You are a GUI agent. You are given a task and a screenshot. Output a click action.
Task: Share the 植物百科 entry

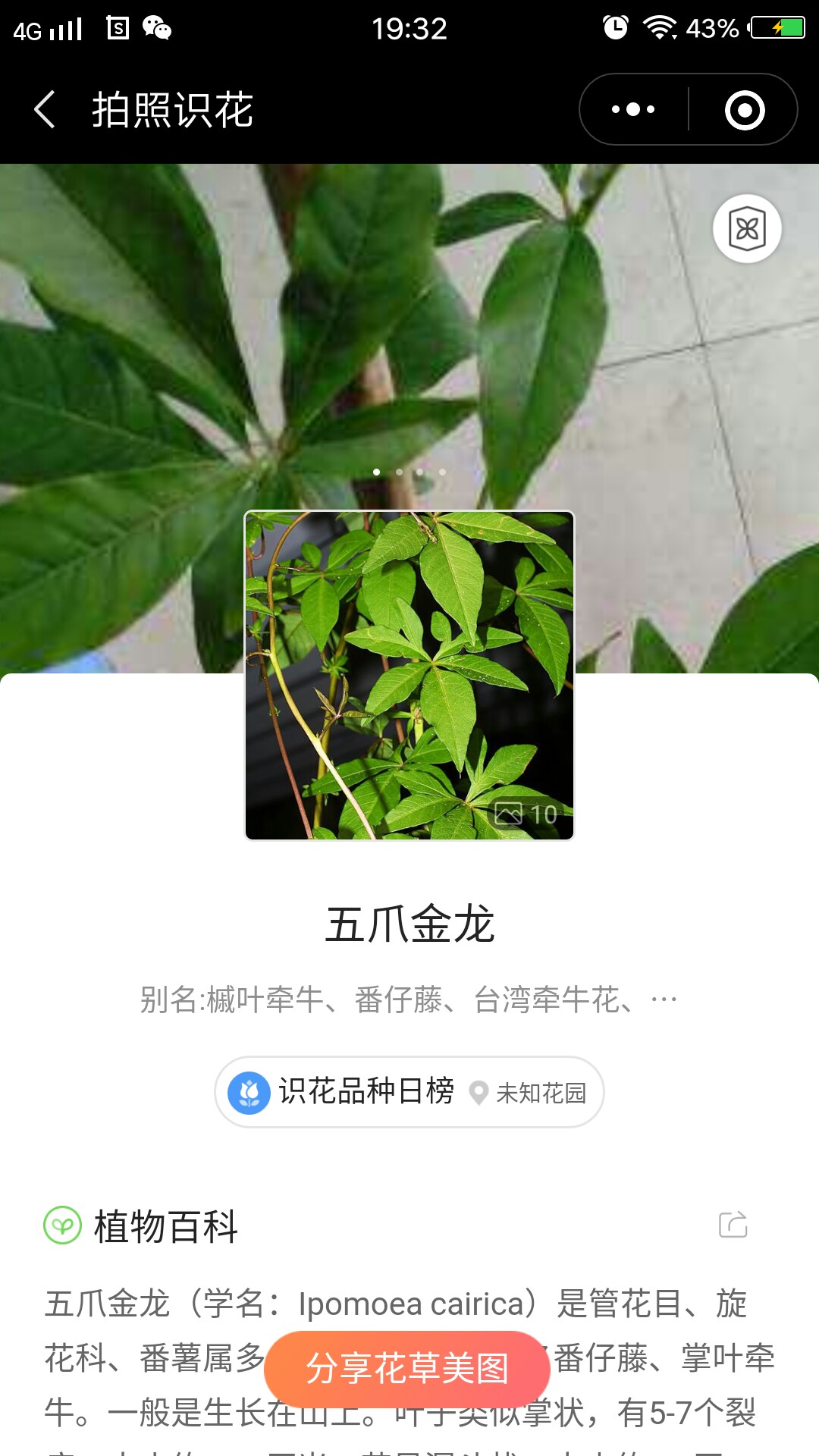pos(733,1225)
